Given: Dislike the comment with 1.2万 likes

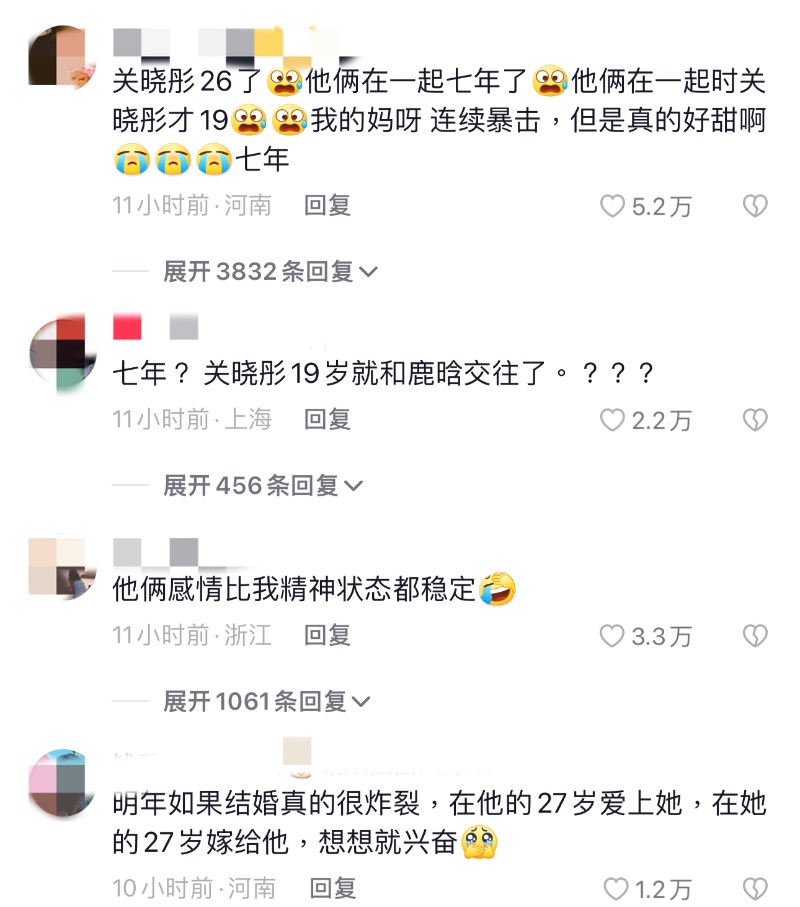Looking at the screenshot, I should pyautogui.click(x=754, y=889).
